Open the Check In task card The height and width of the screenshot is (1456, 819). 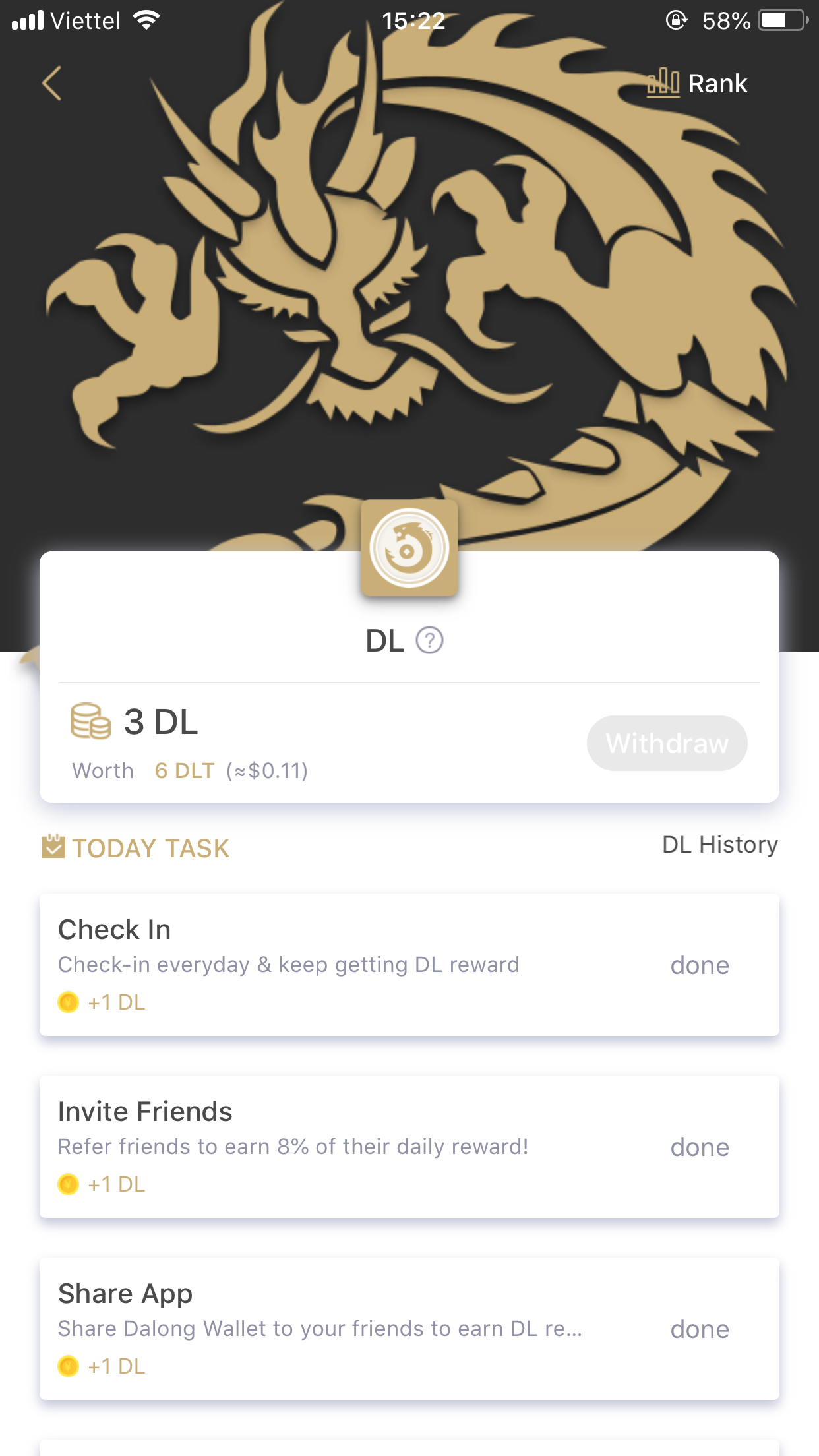point(409,964)
